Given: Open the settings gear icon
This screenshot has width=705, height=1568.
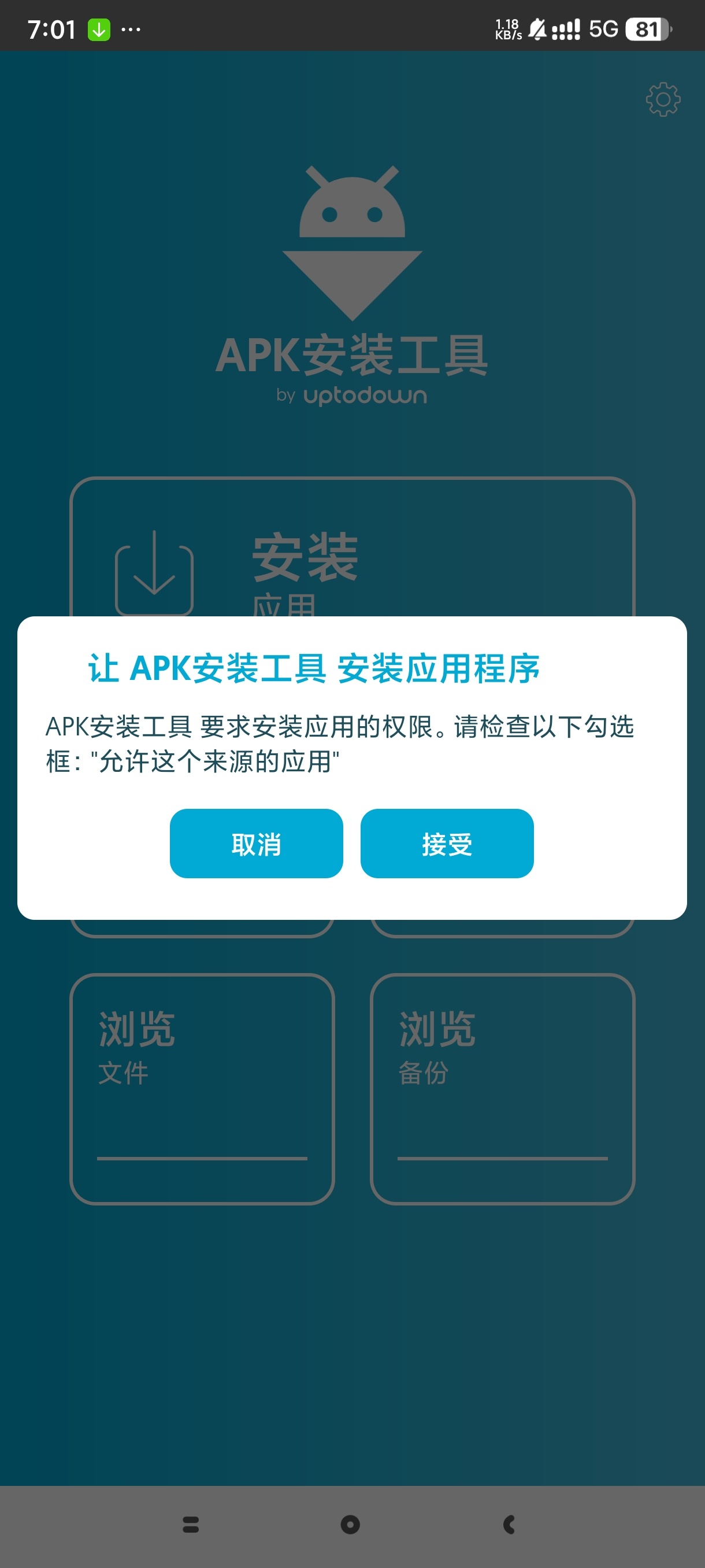Looking at the screenshot, I should pos(662,99).
